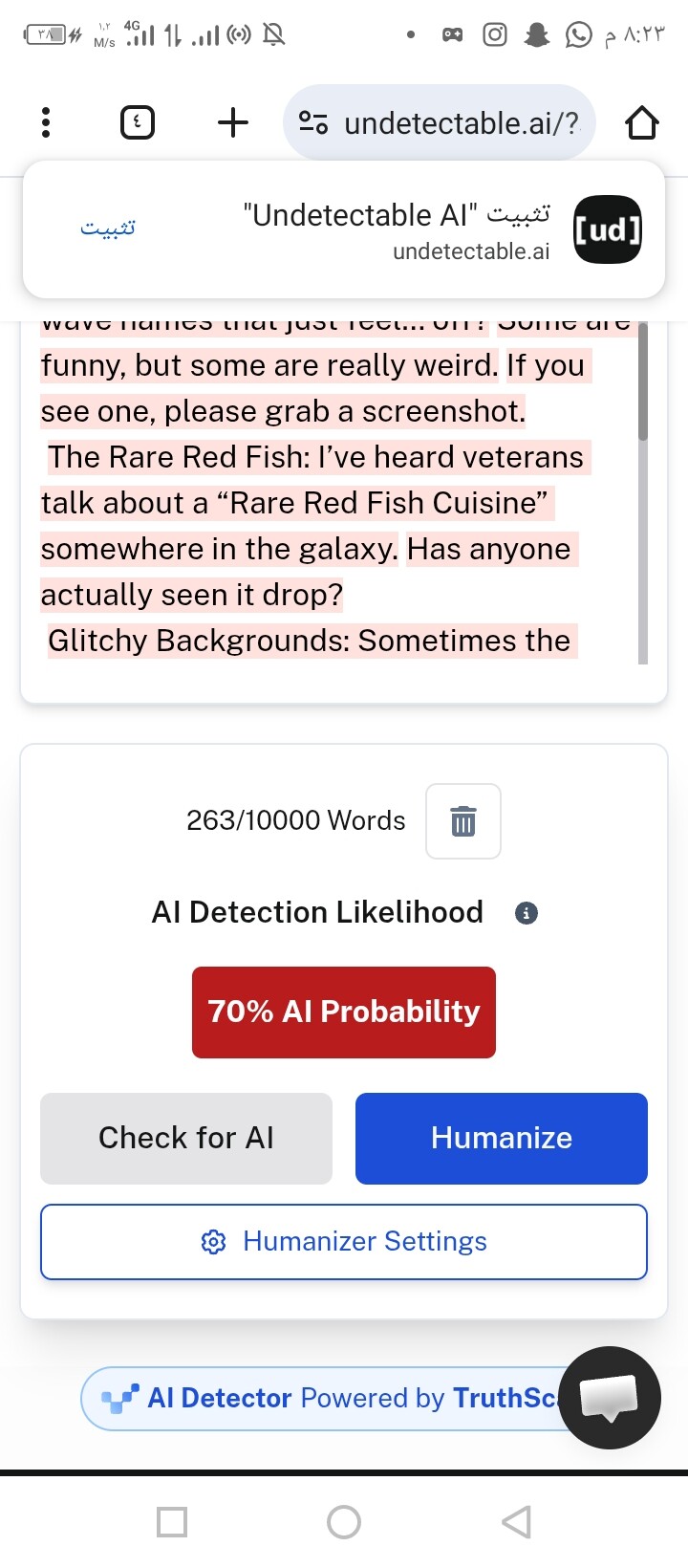
Task: Open a new browser tab
Action: click(232, 122)
